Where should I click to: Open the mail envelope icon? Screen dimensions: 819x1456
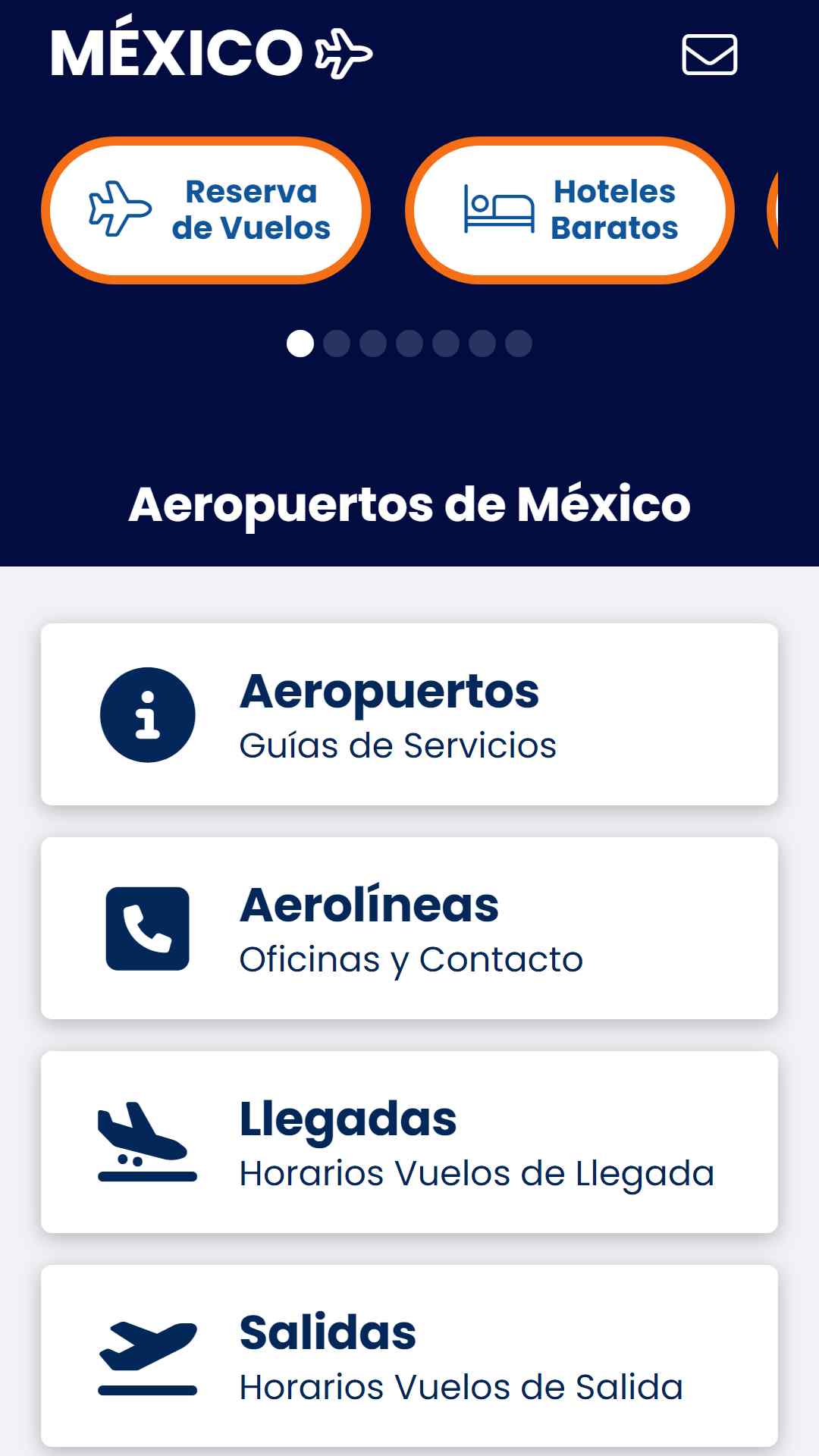(709, 55)
